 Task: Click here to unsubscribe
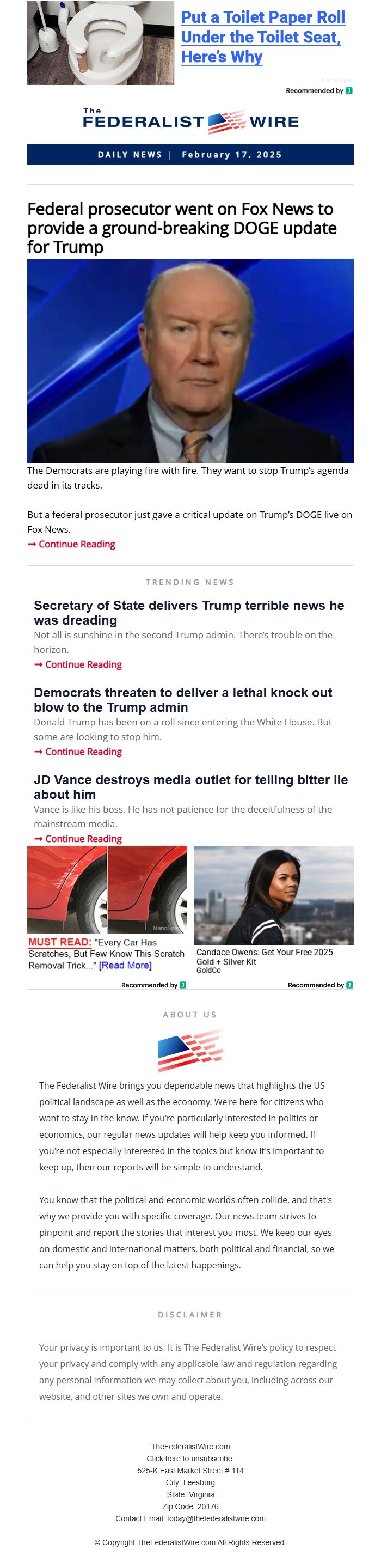tap(190, 1459)
